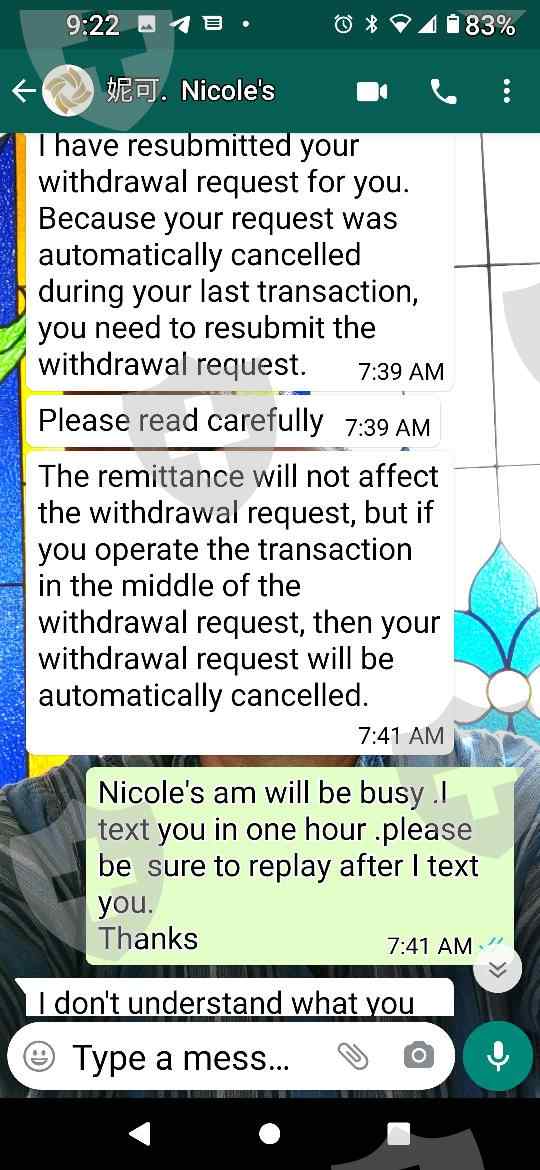This screenshot has height=1170, width=540.
Task: Open the camera to send a photo
Action: click(x=418, y=1056)
